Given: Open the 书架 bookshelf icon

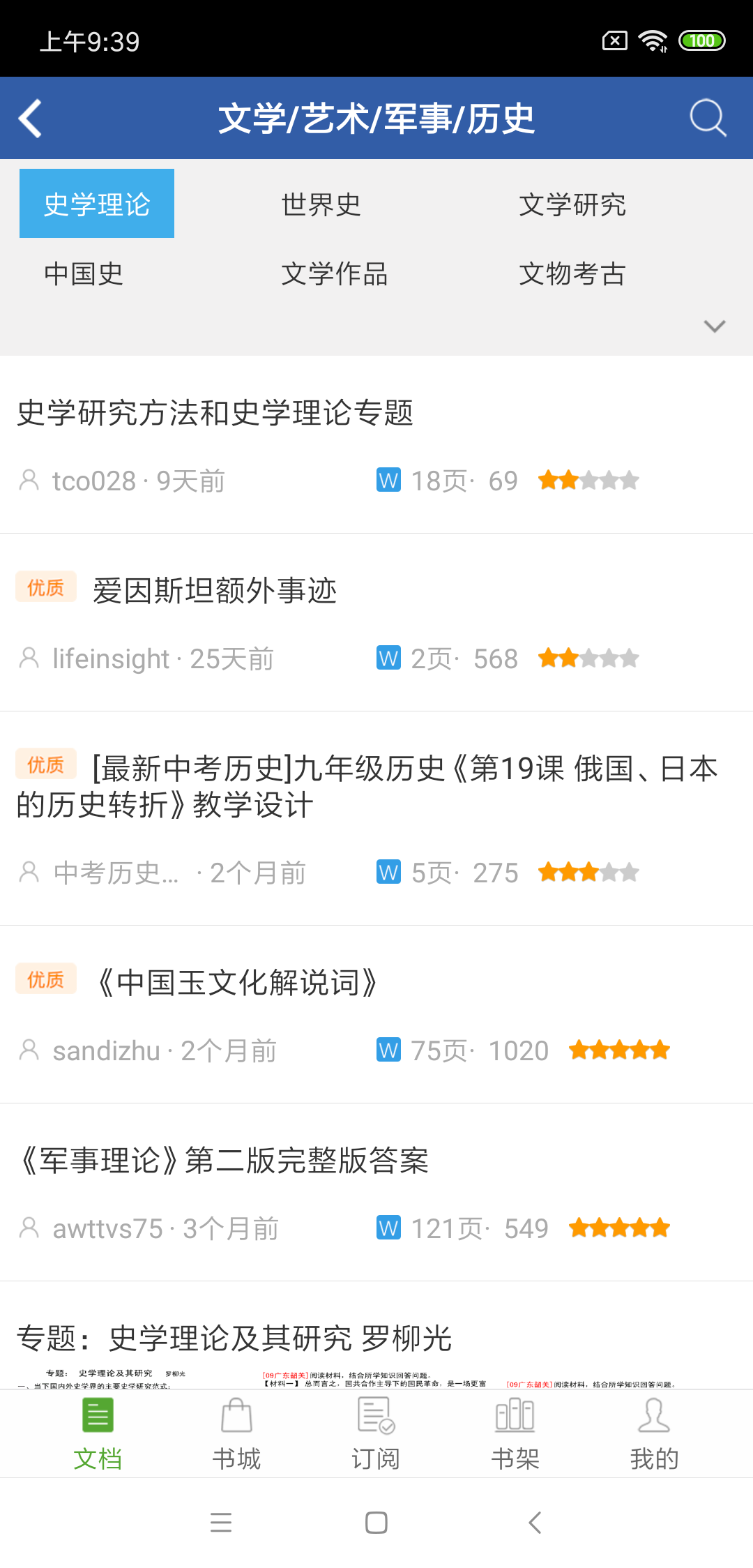Looking at the screenshot, I should [515, 1416].
